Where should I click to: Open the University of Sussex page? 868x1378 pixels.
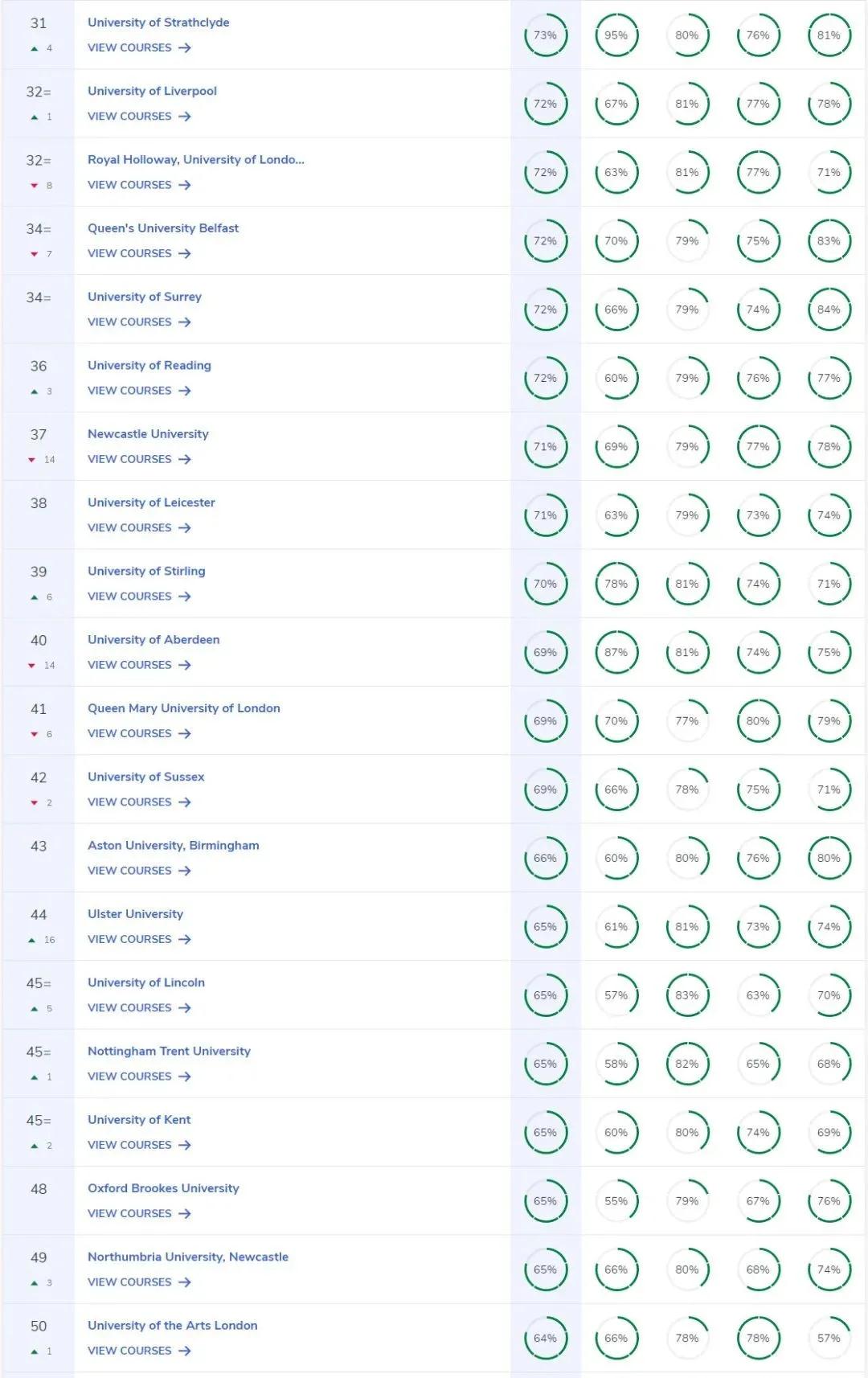point(145,777)
